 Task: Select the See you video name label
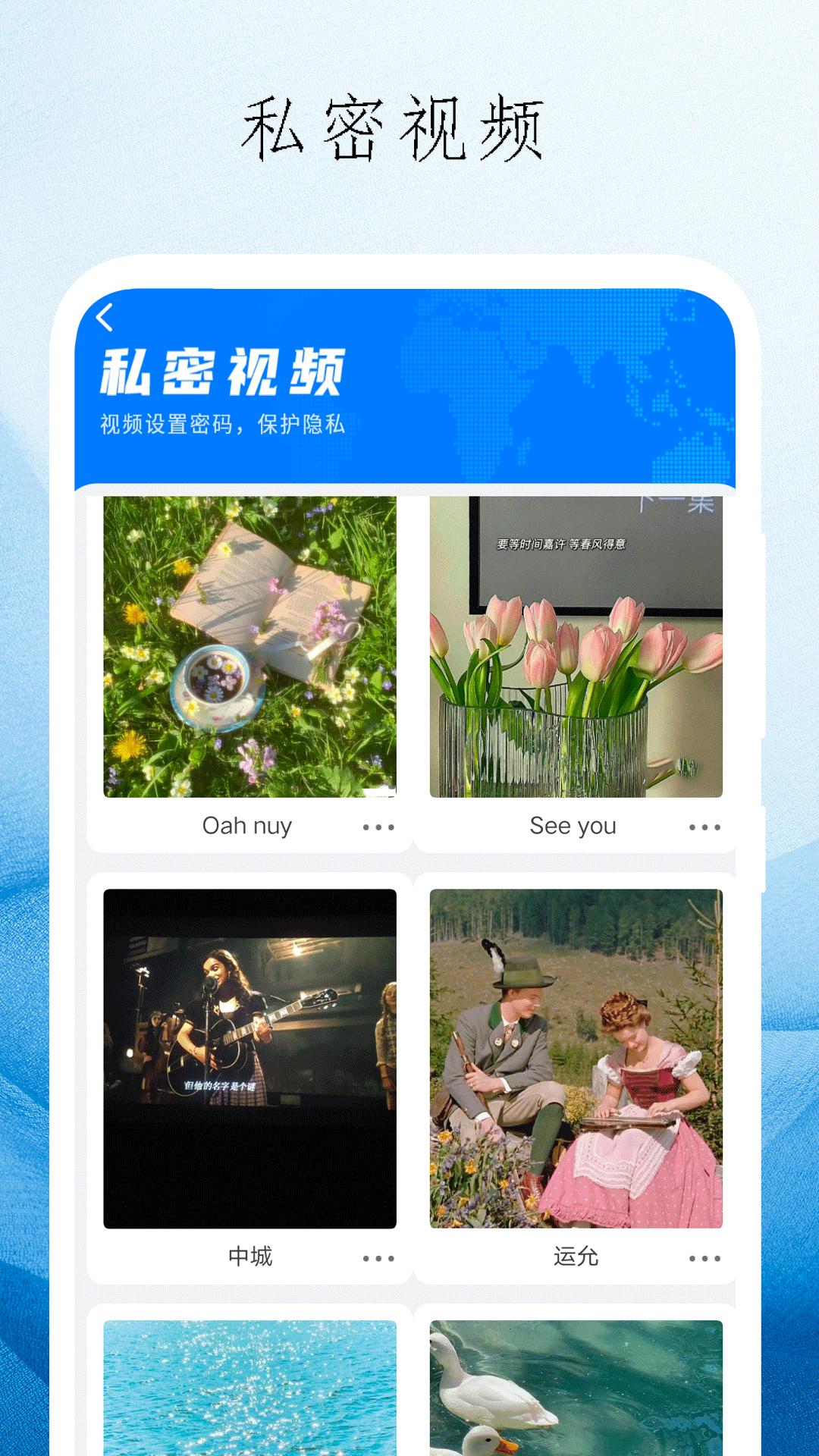coord(573,827)
